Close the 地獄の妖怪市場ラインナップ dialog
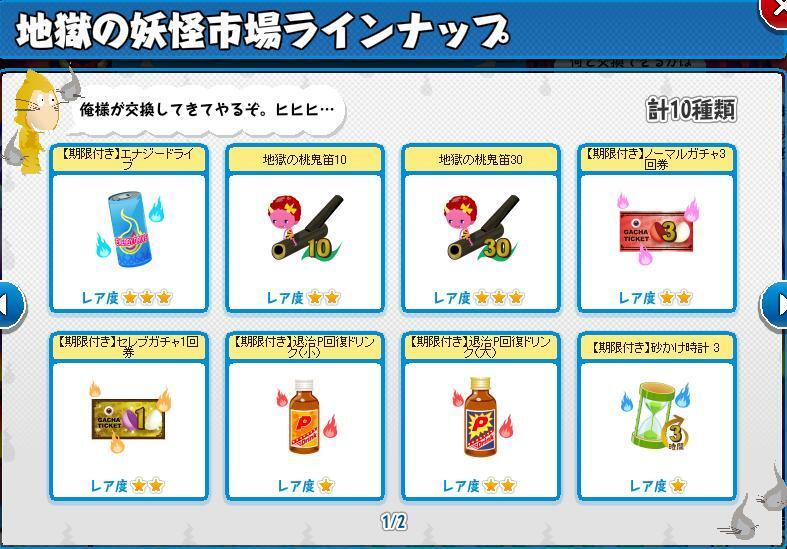 (x=775, y=10)
